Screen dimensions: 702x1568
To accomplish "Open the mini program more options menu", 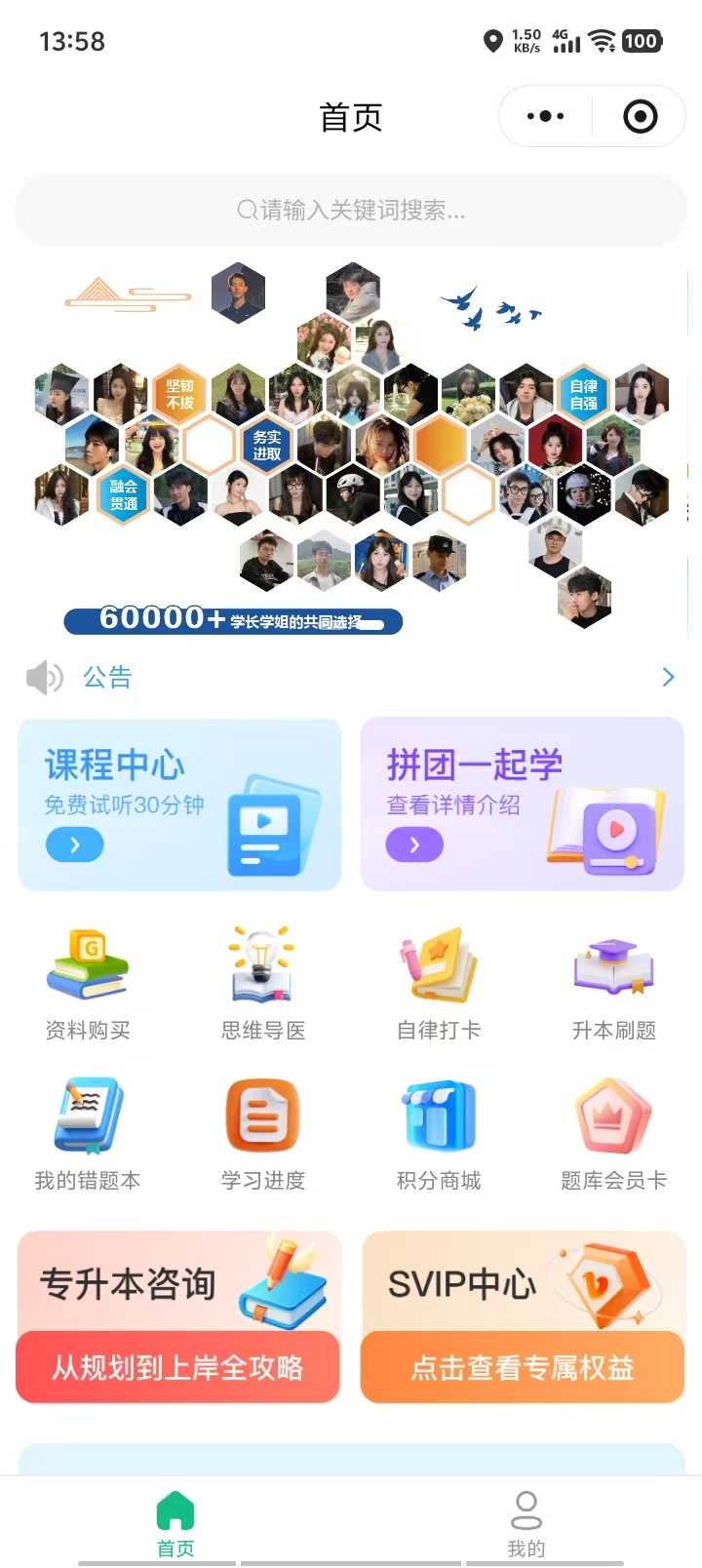I will [x=545, y=116].
